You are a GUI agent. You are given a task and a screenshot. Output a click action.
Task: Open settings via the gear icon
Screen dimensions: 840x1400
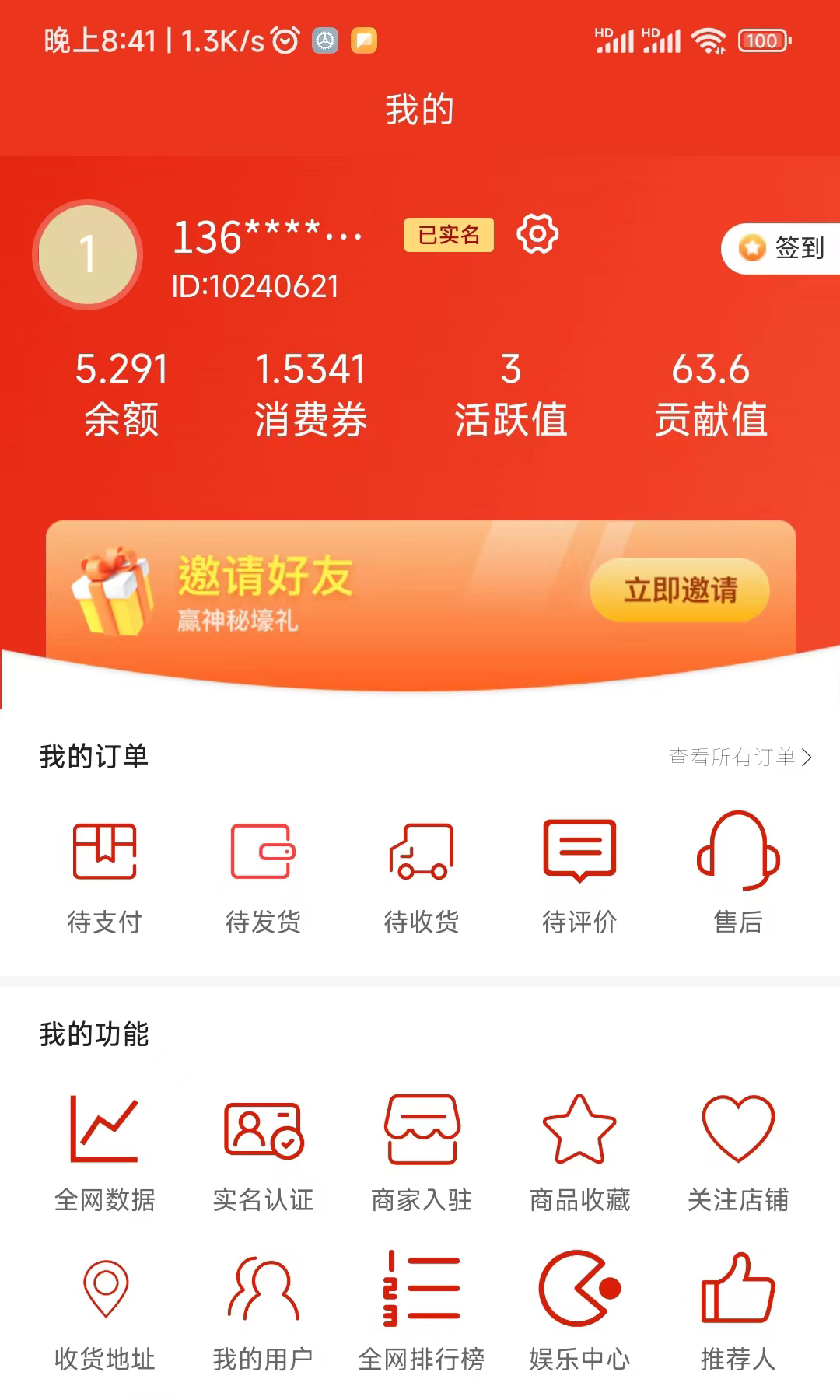[x=537, y=234]
